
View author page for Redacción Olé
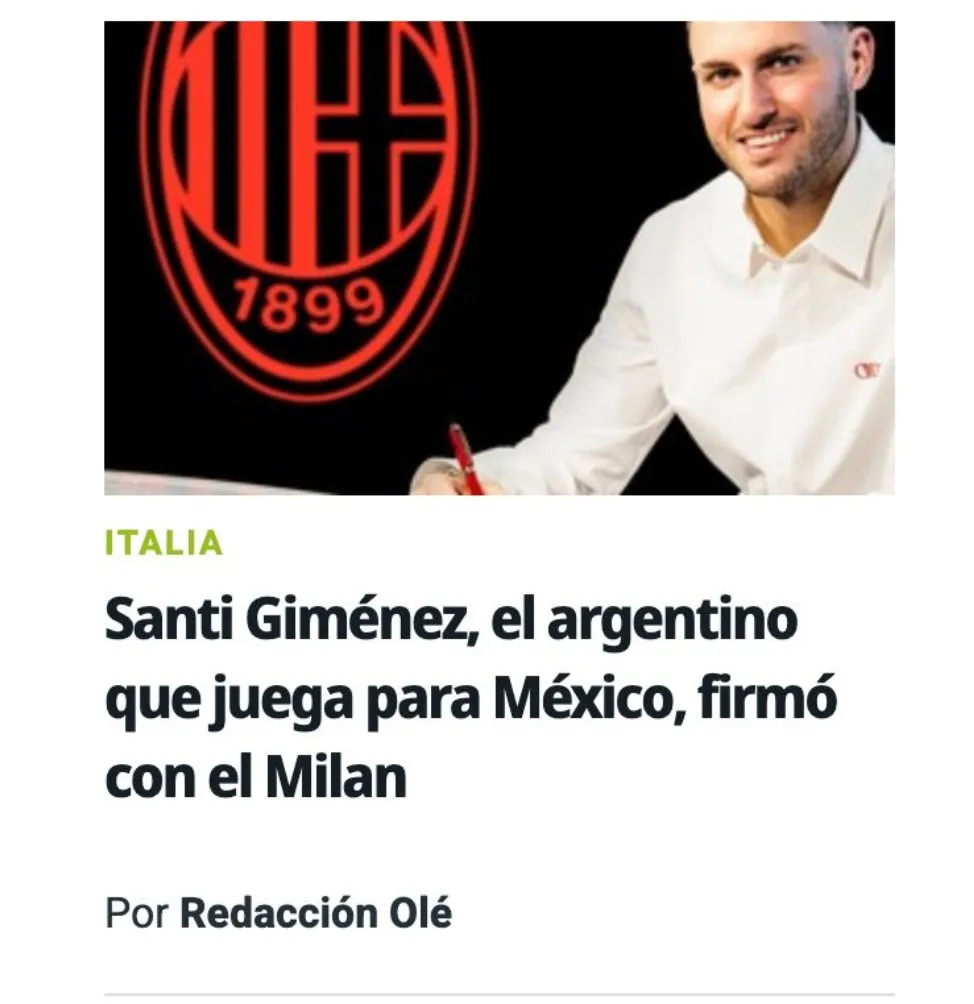(x=315, y=913)
